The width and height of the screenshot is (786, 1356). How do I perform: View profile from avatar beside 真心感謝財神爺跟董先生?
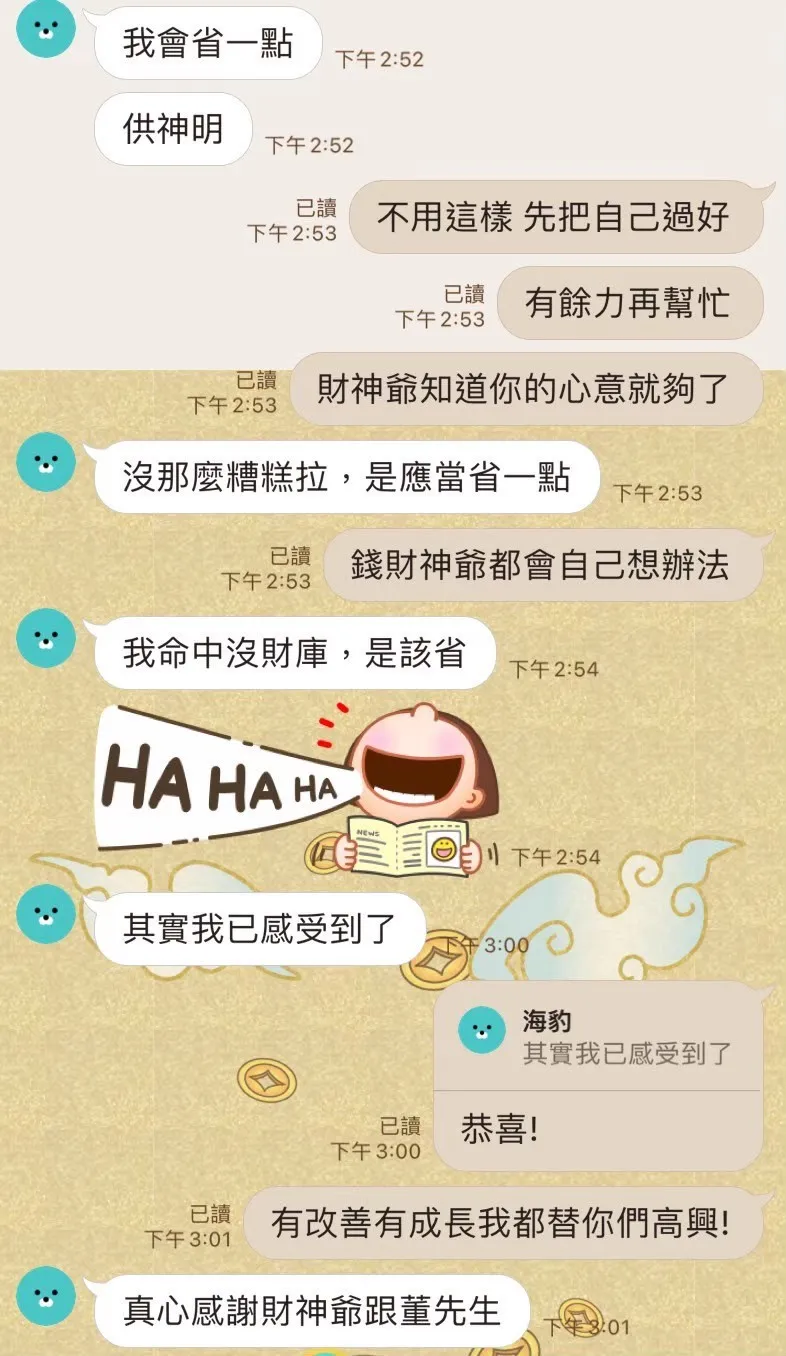[46, 1296]
